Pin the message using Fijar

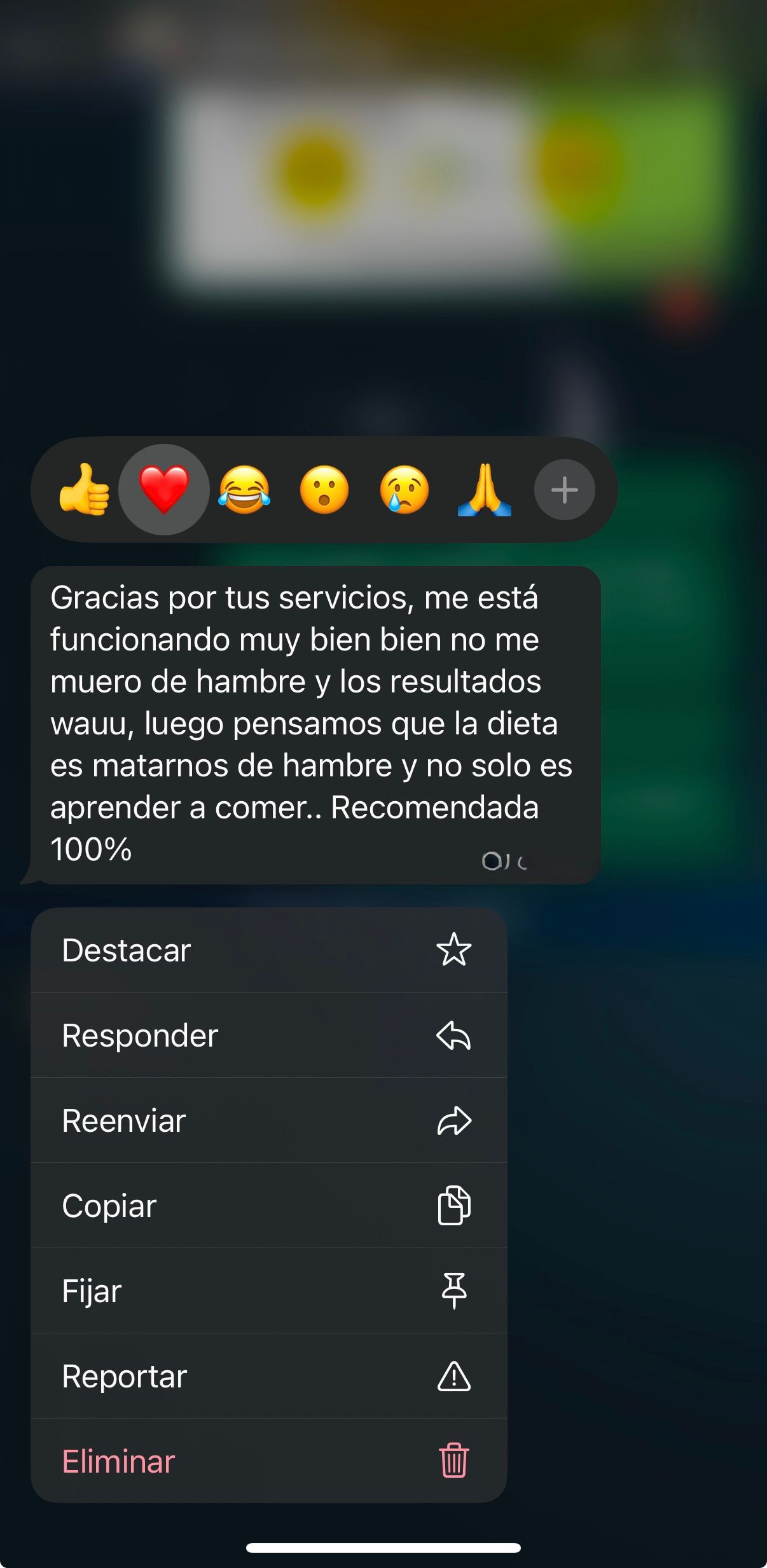[268, 1291]
